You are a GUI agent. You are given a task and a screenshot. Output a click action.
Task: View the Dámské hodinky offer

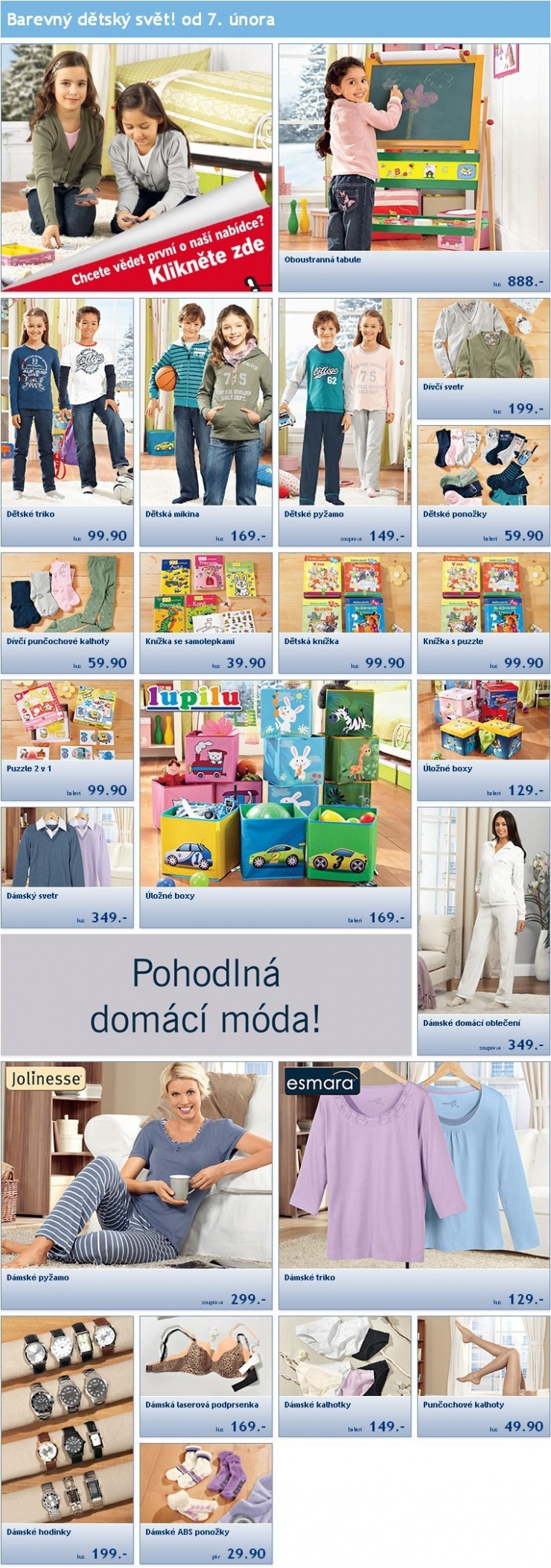(67, 1440)
